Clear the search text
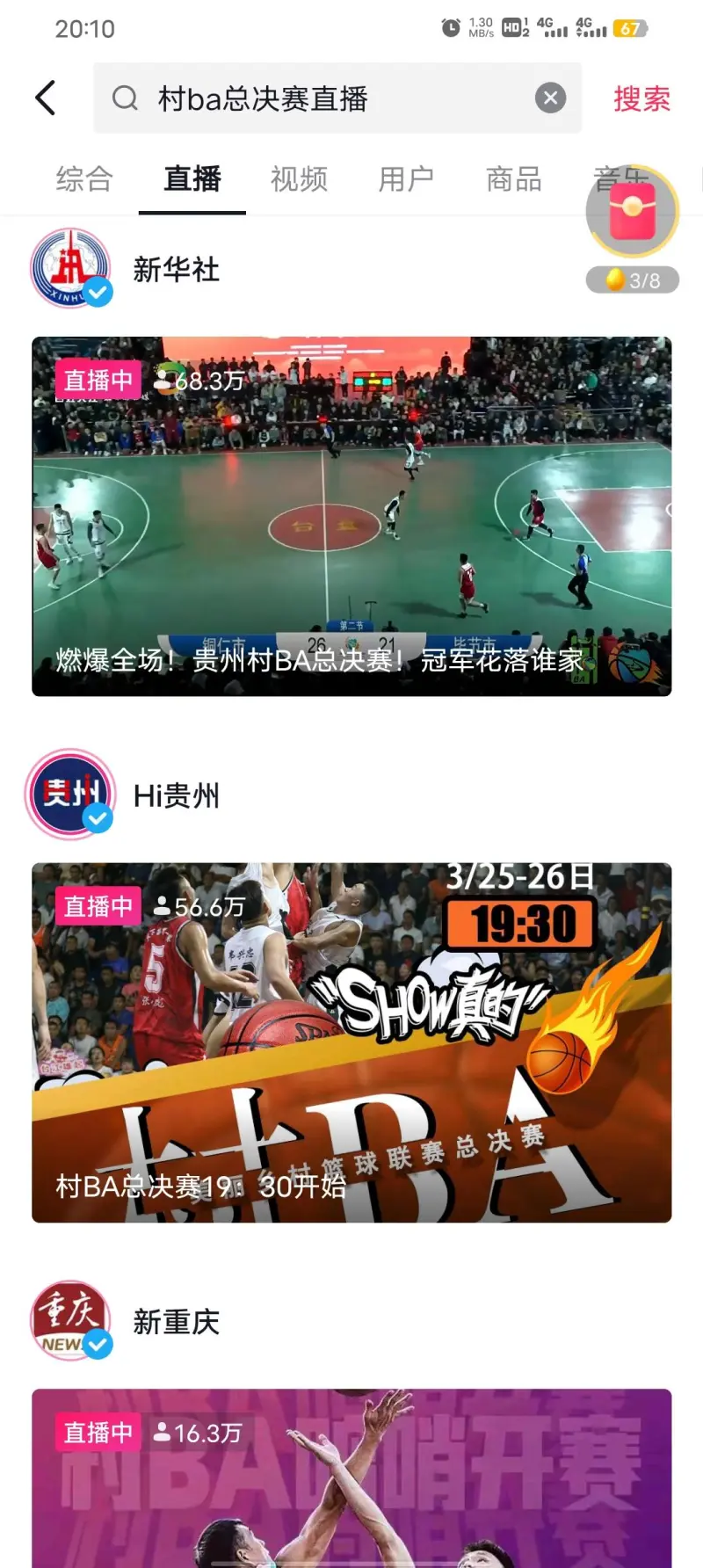 (x=550, y=98)
